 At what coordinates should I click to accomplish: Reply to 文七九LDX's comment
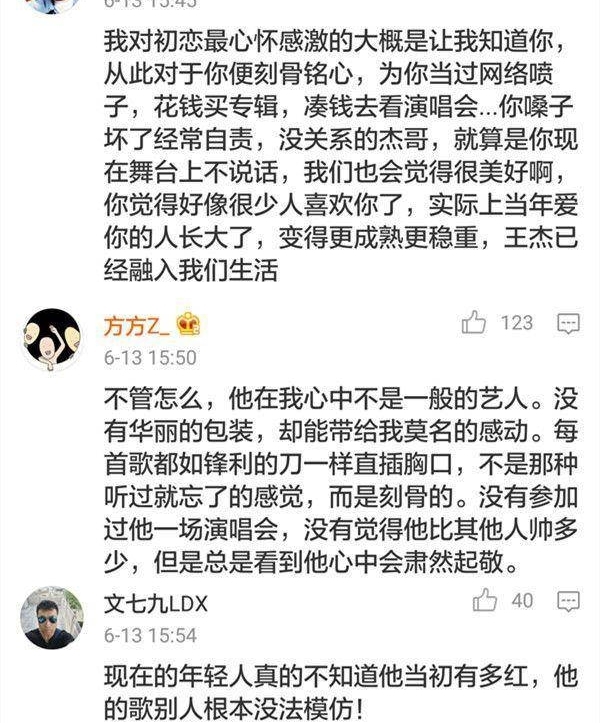click(x=568, y=601)
